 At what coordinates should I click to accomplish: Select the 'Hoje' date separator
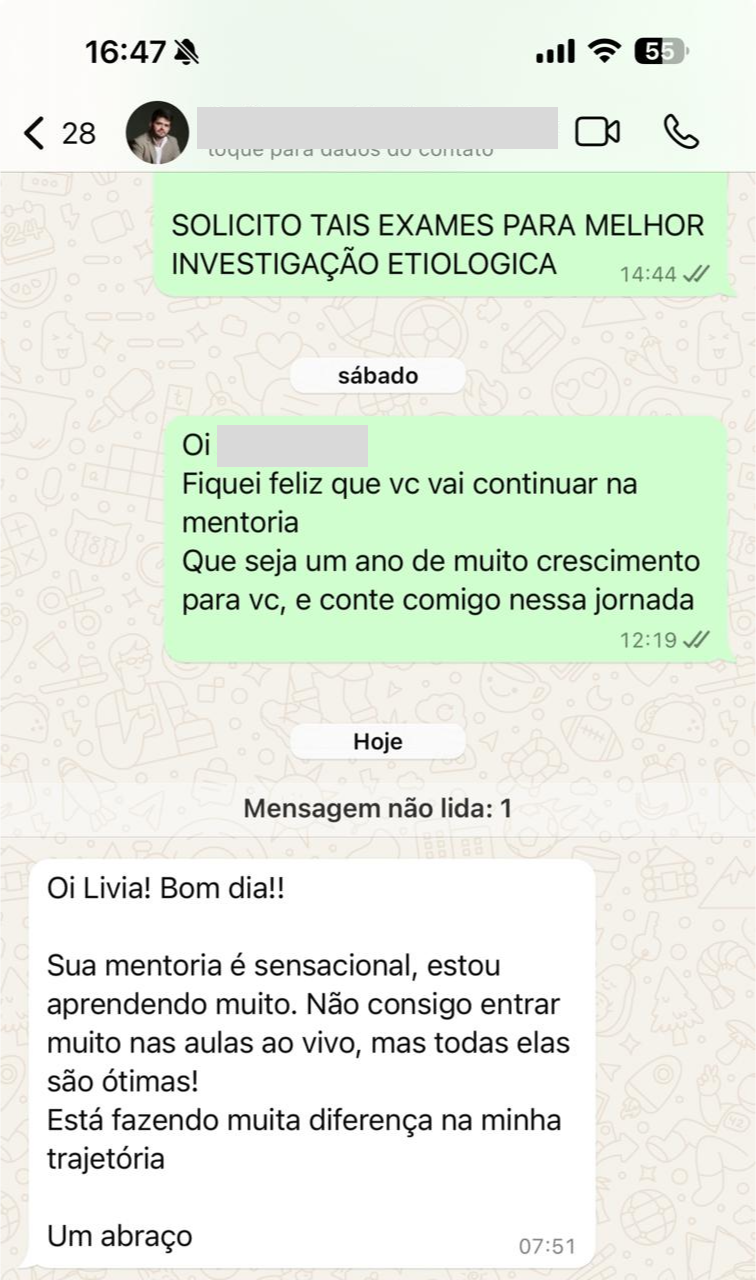(x=377, y=741)
